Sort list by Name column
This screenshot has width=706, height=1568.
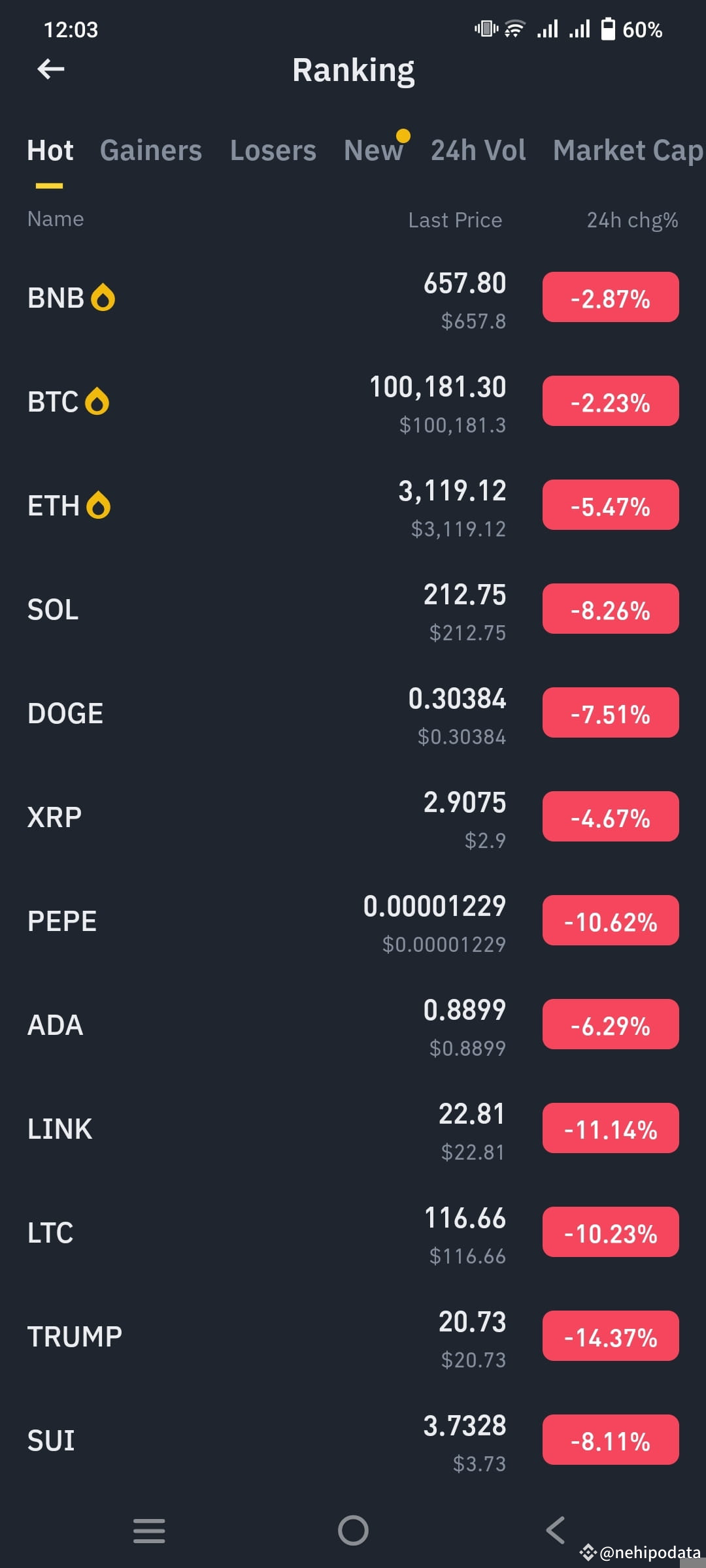(56, 219)
